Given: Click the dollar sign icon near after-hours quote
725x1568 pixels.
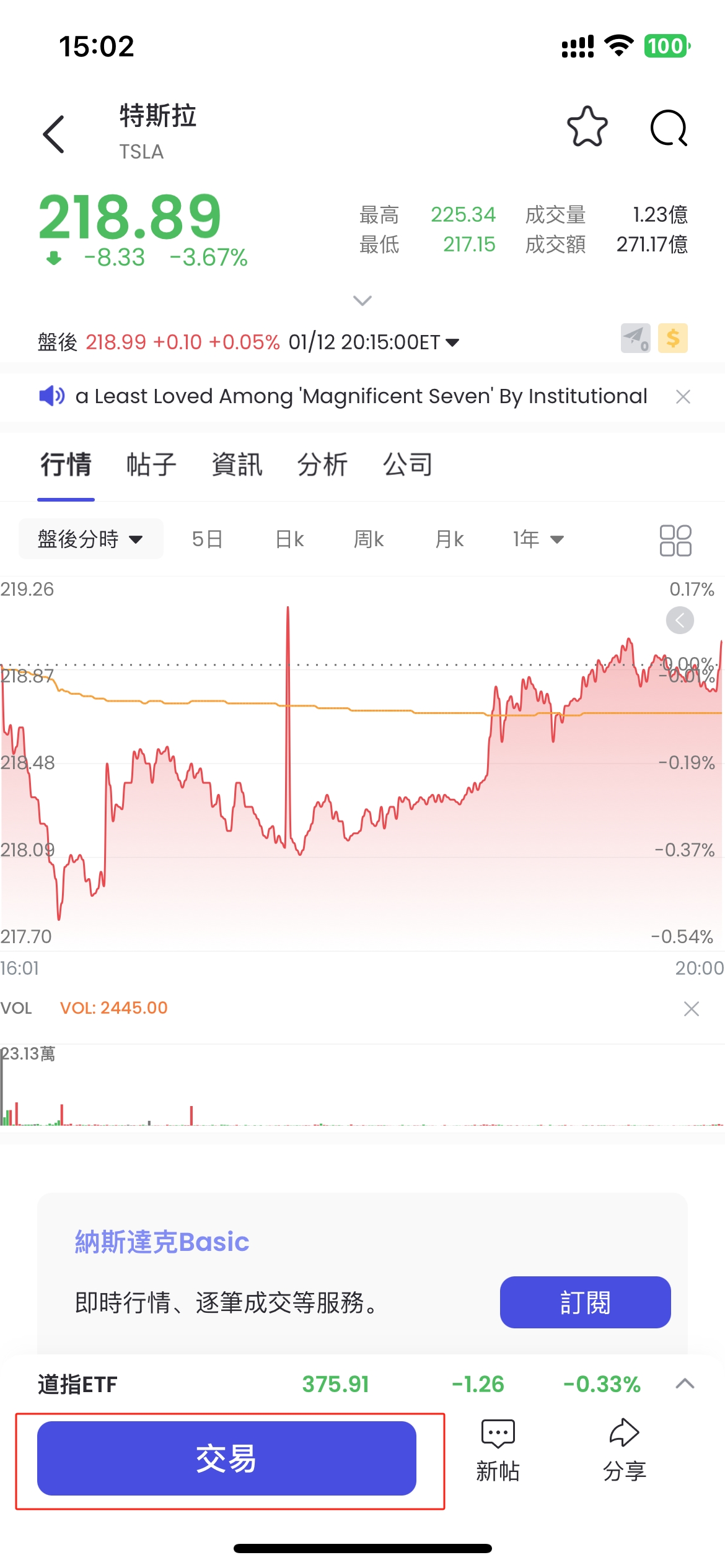Looking at the screenshot, I should pyautogui.click(x=673, y=339).
